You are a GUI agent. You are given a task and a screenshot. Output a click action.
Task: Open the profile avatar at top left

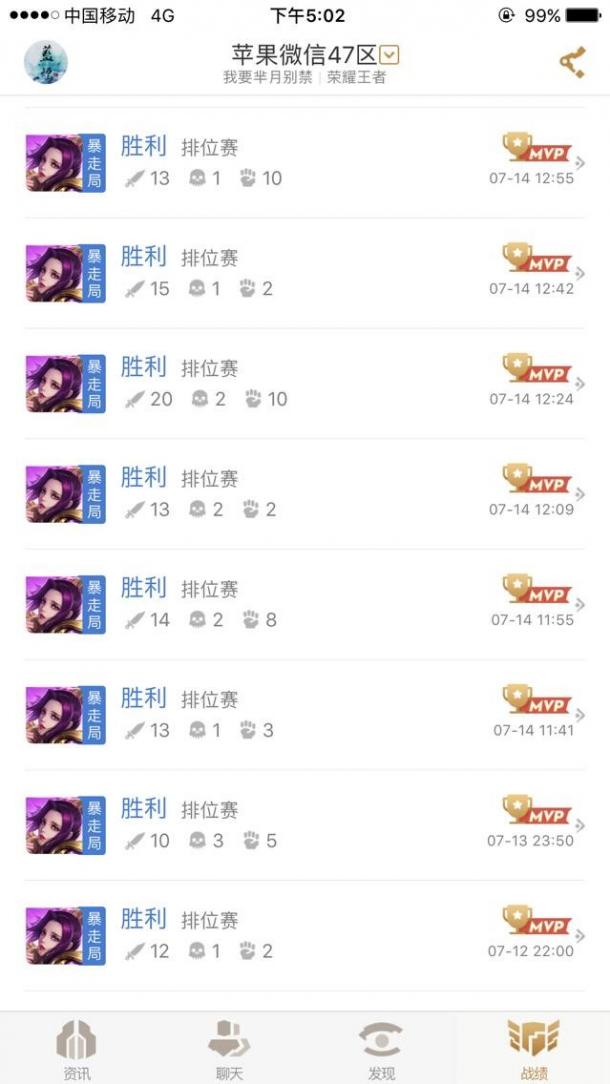click(x=45, y=62)
